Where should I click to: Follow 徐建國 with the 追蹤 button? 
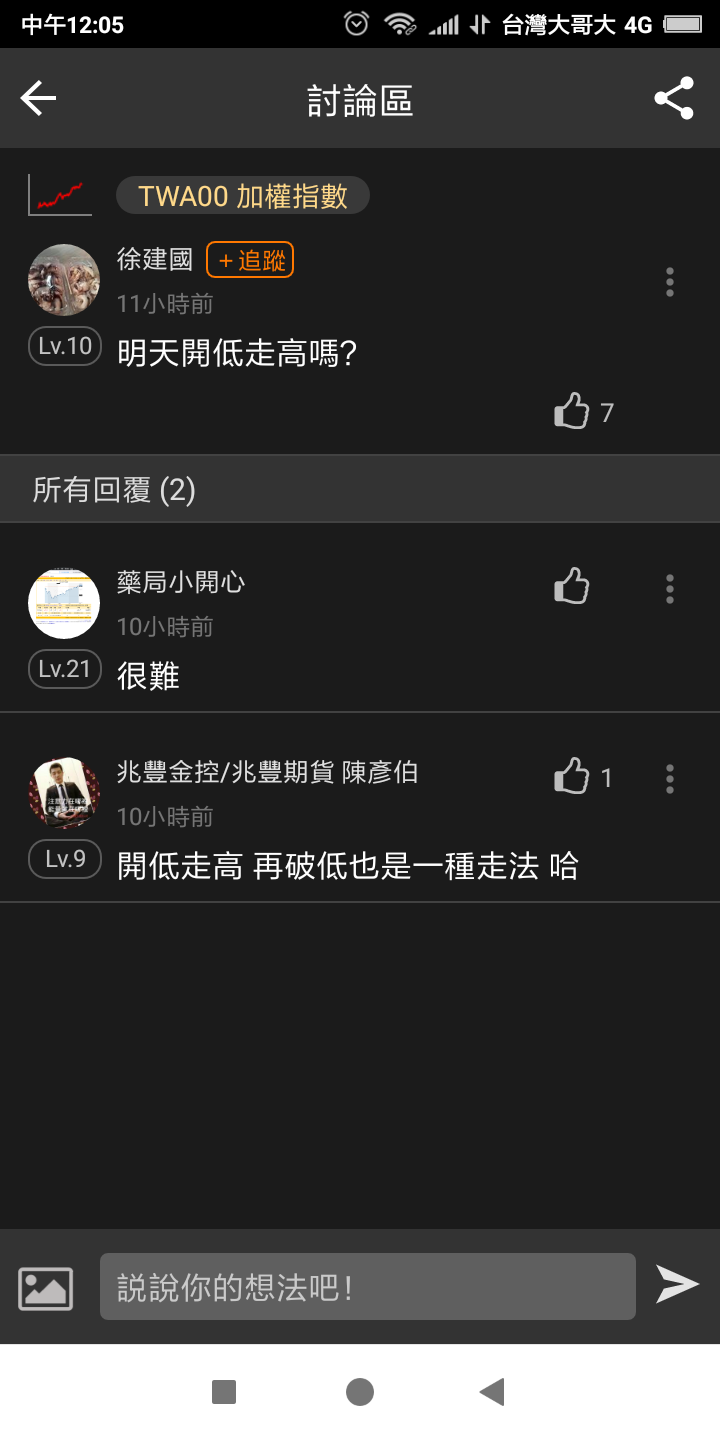point(250,260)
